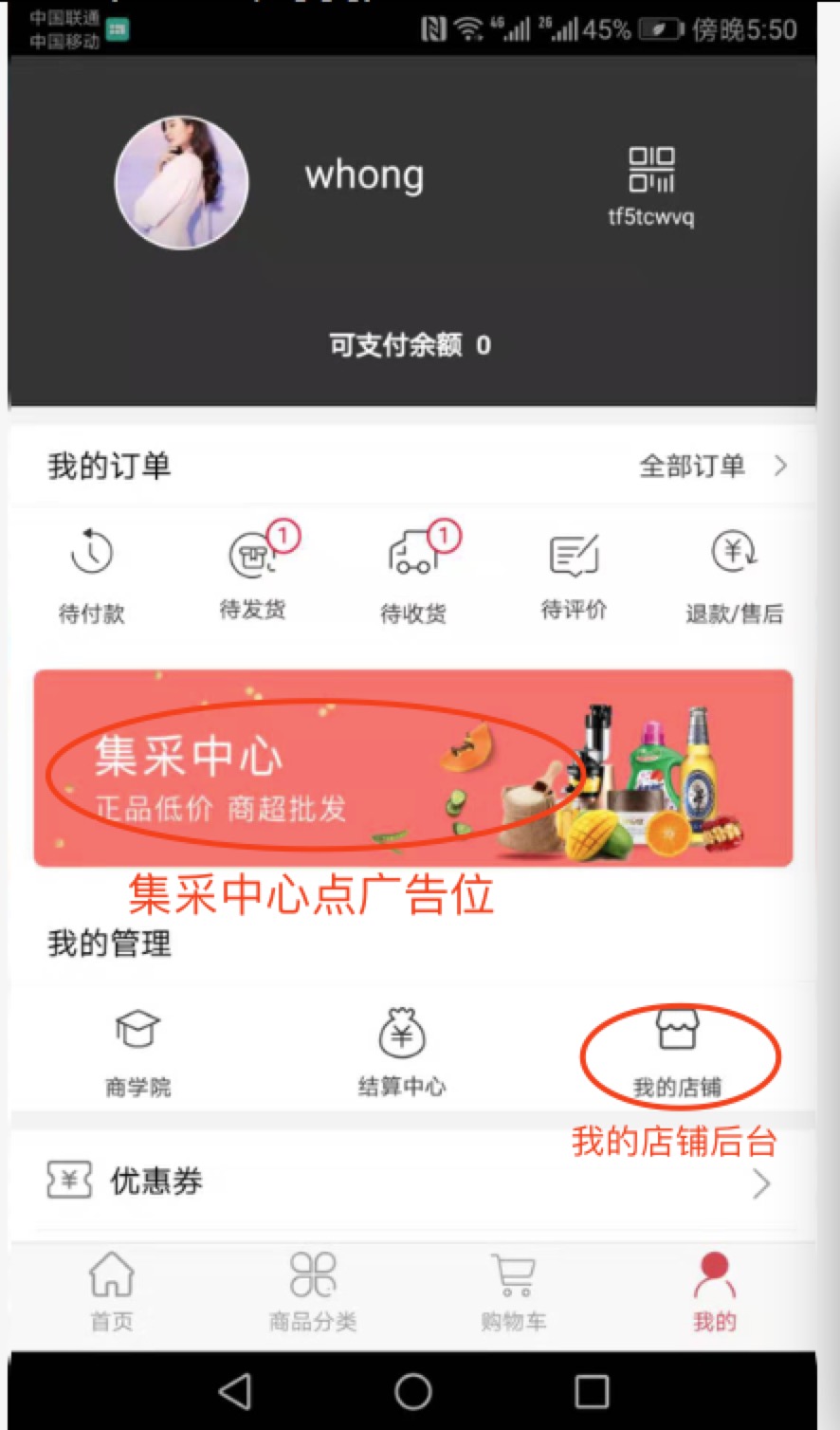The width and height of the screenshot is (840, 1430).
Task: Open 待评价 orders to review
Action: pos(574,575)
